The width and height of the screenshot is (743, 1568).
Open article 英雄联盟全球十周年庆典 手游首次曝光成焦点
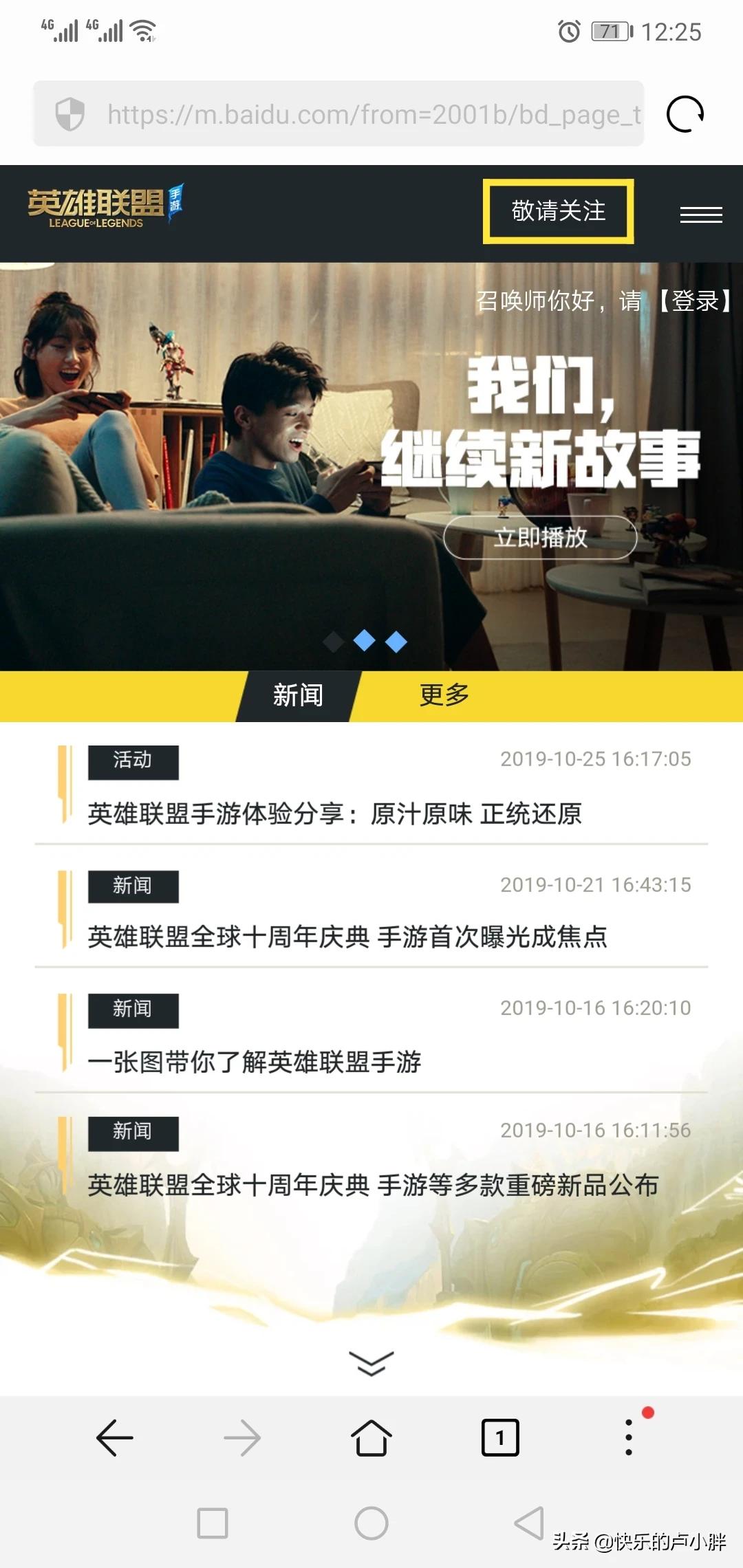(x=347, y=937)
